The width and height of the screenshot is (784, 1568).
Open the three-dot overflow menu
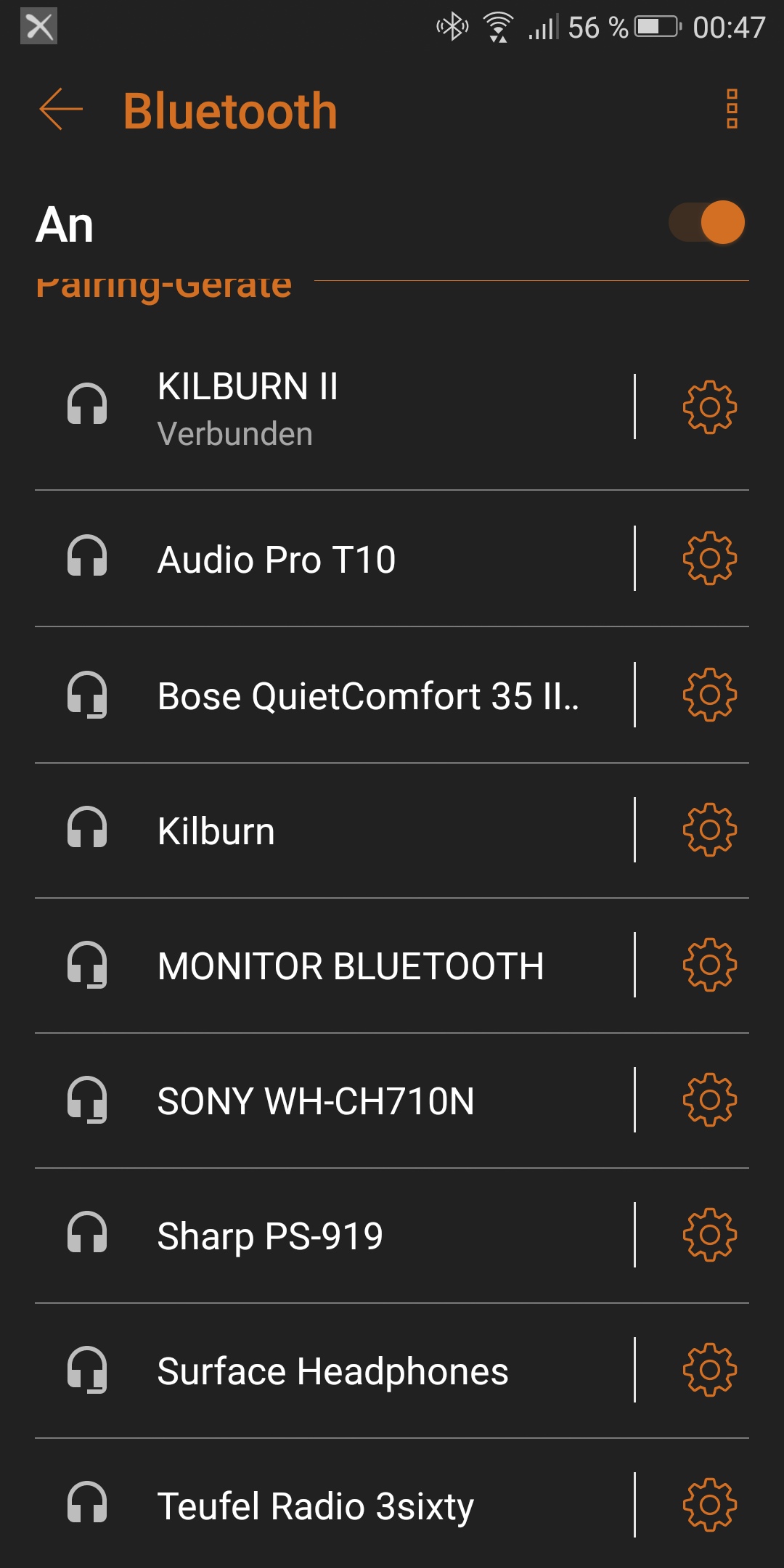click(x=732, y=110)
